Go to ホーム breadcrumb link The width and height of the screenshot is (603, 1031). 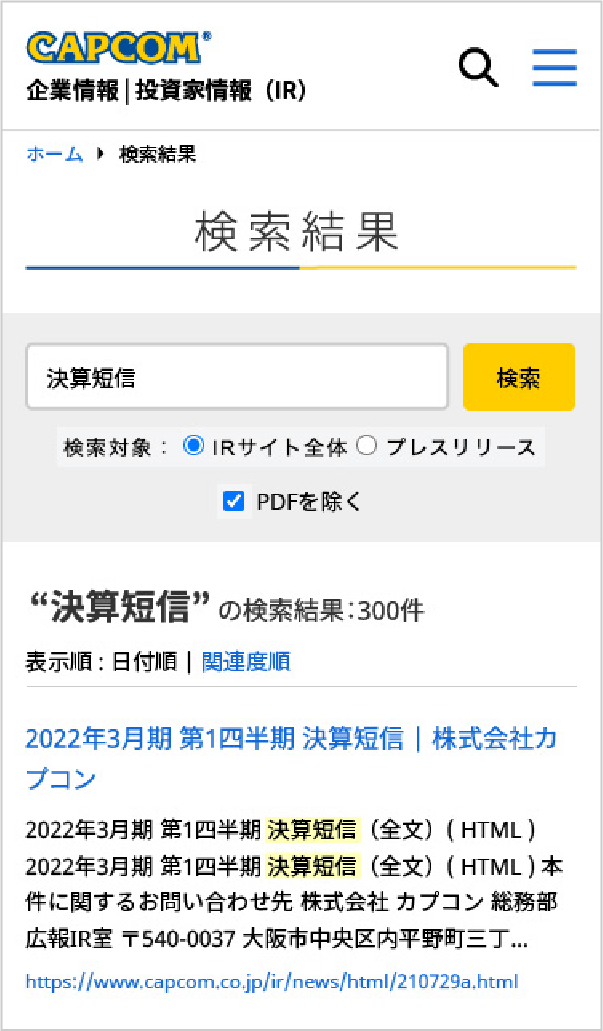(54, 154)
